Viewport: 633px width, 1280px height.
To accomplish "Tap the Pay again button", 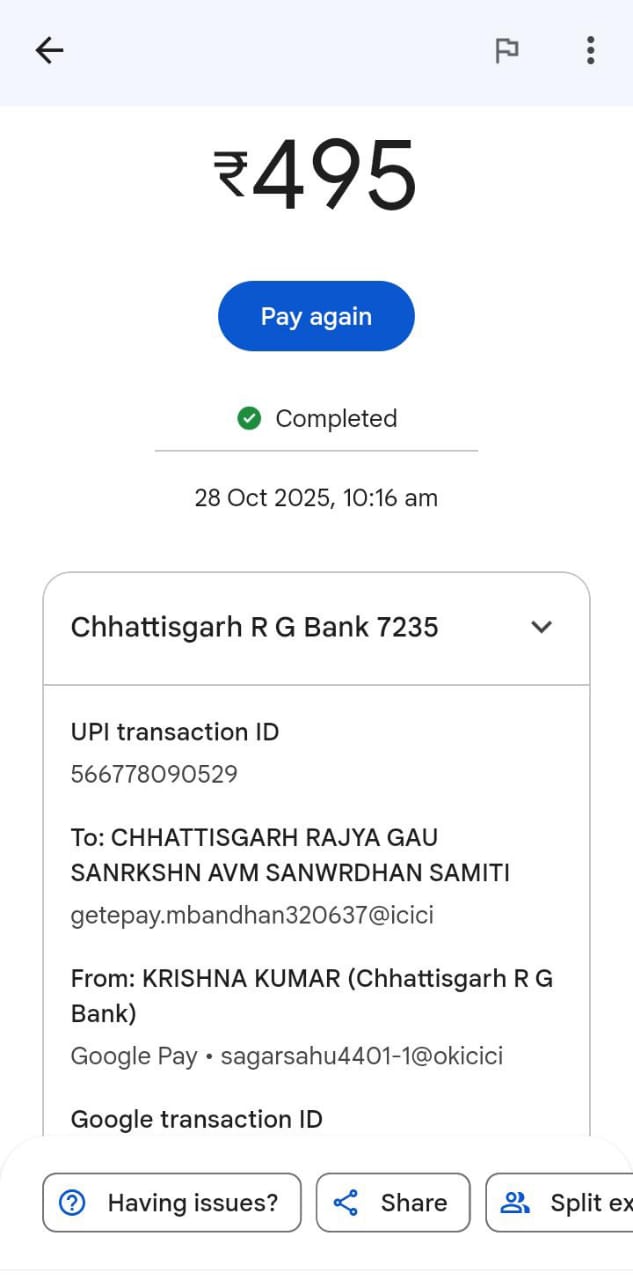I will pos(316,316).
